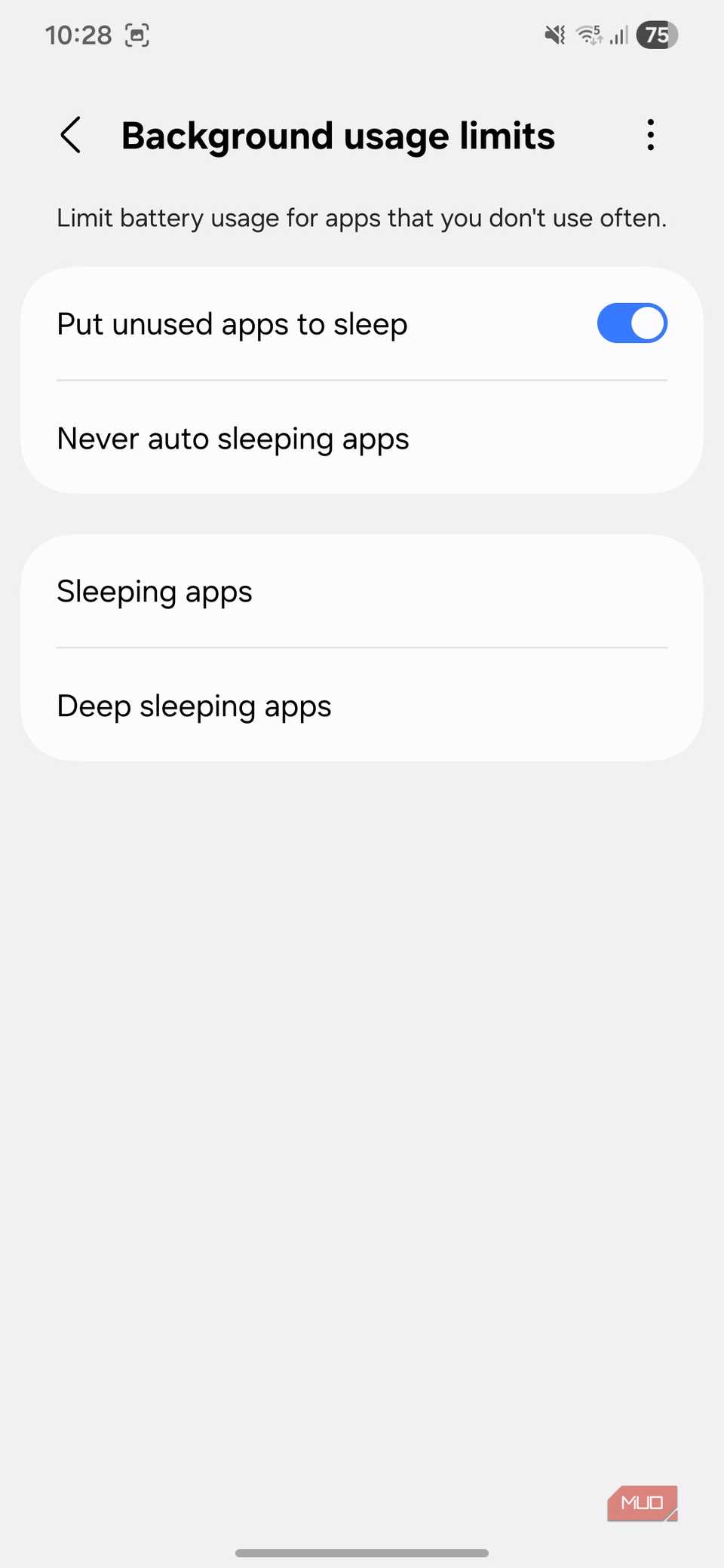The width and height of the screenshot is (724, 1568).
Task: Tap the muted sound status icon
Action: click(x=554, y=35)
